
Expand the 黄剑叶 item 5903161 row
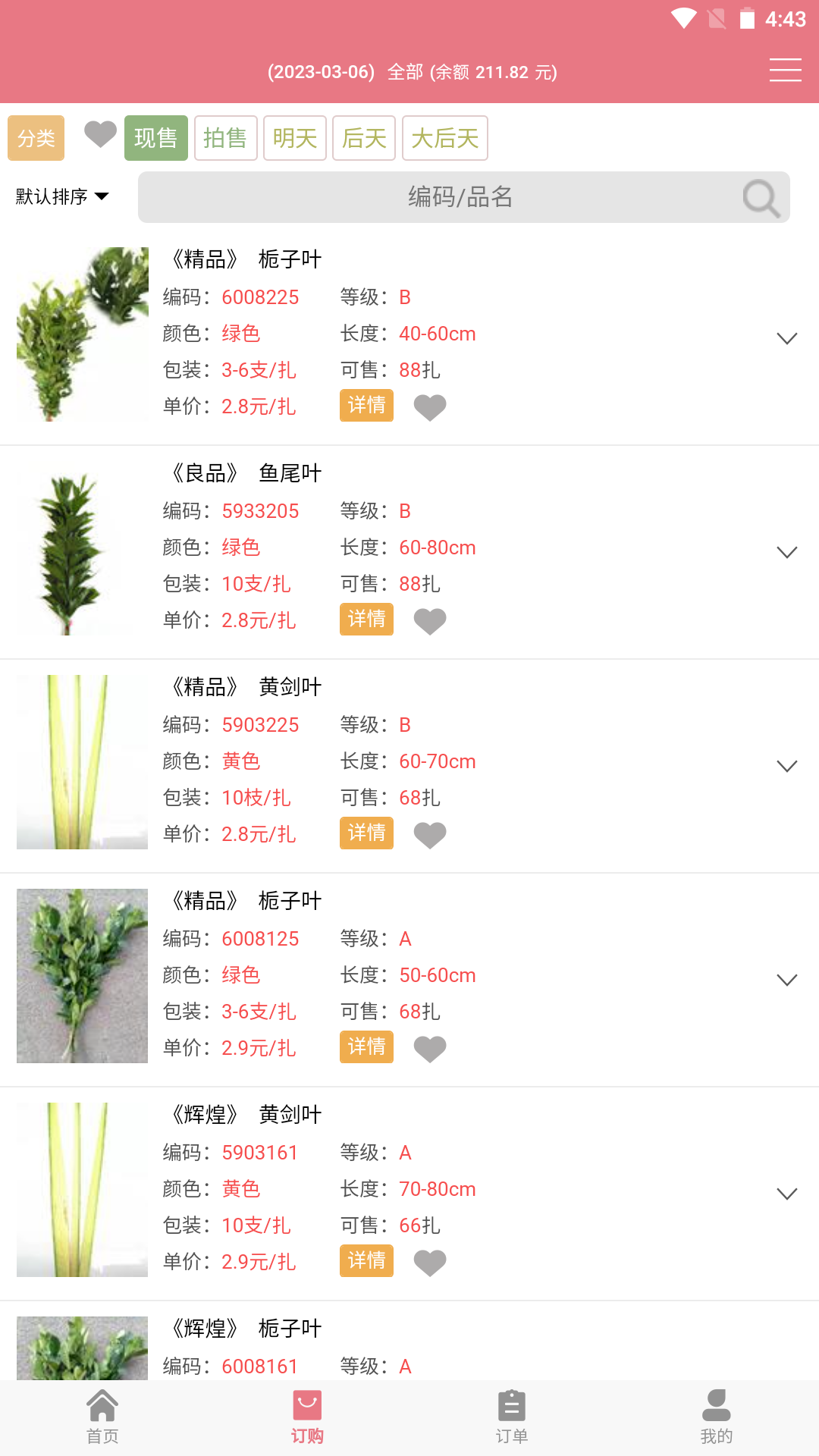tap(787, 1194)
